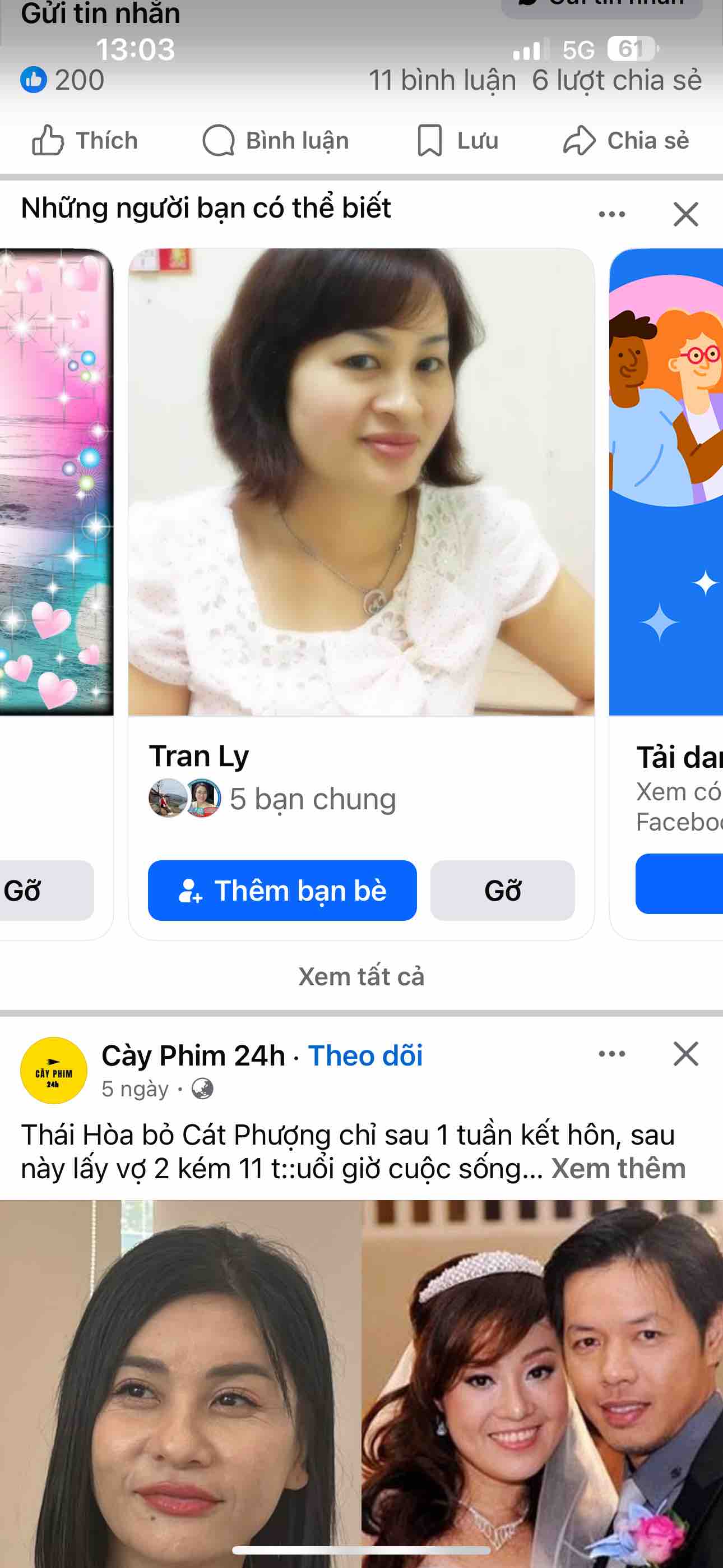Expand post text with Xem thêm

pos(618,1168)
